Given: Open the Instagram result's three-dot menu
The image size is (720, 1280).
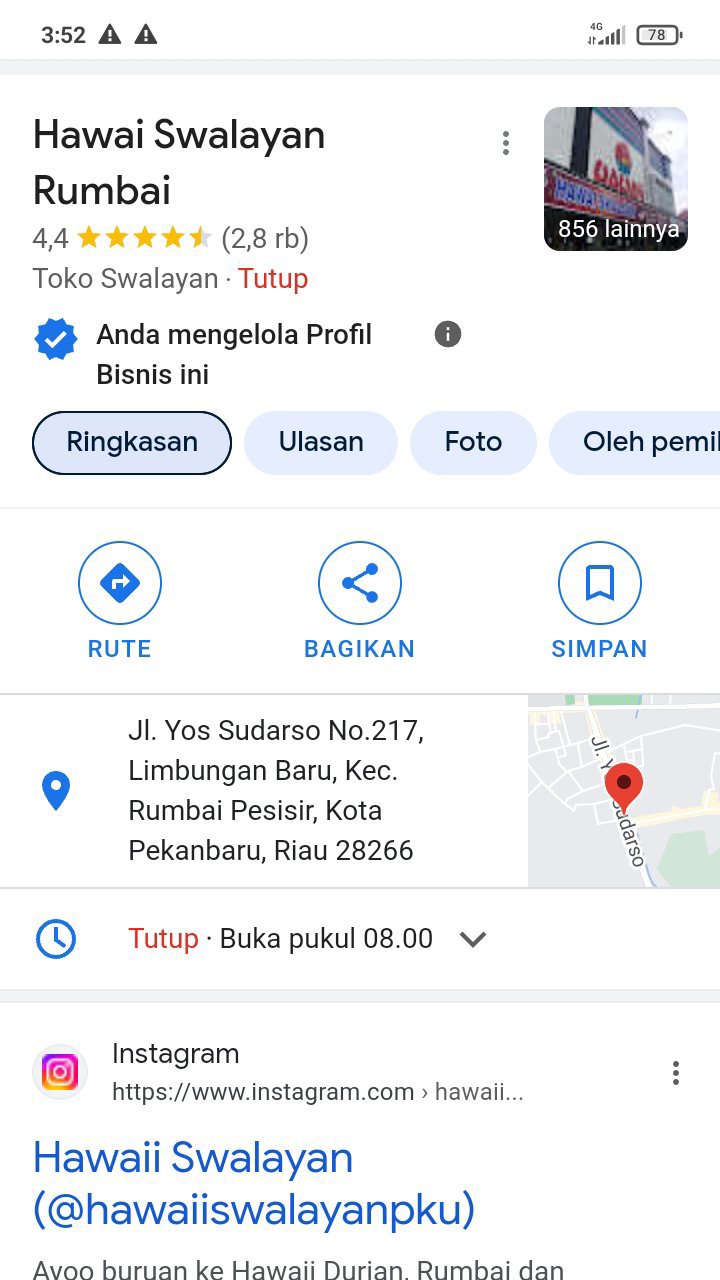Looking at the screenshot, I should click(676, 1073).
